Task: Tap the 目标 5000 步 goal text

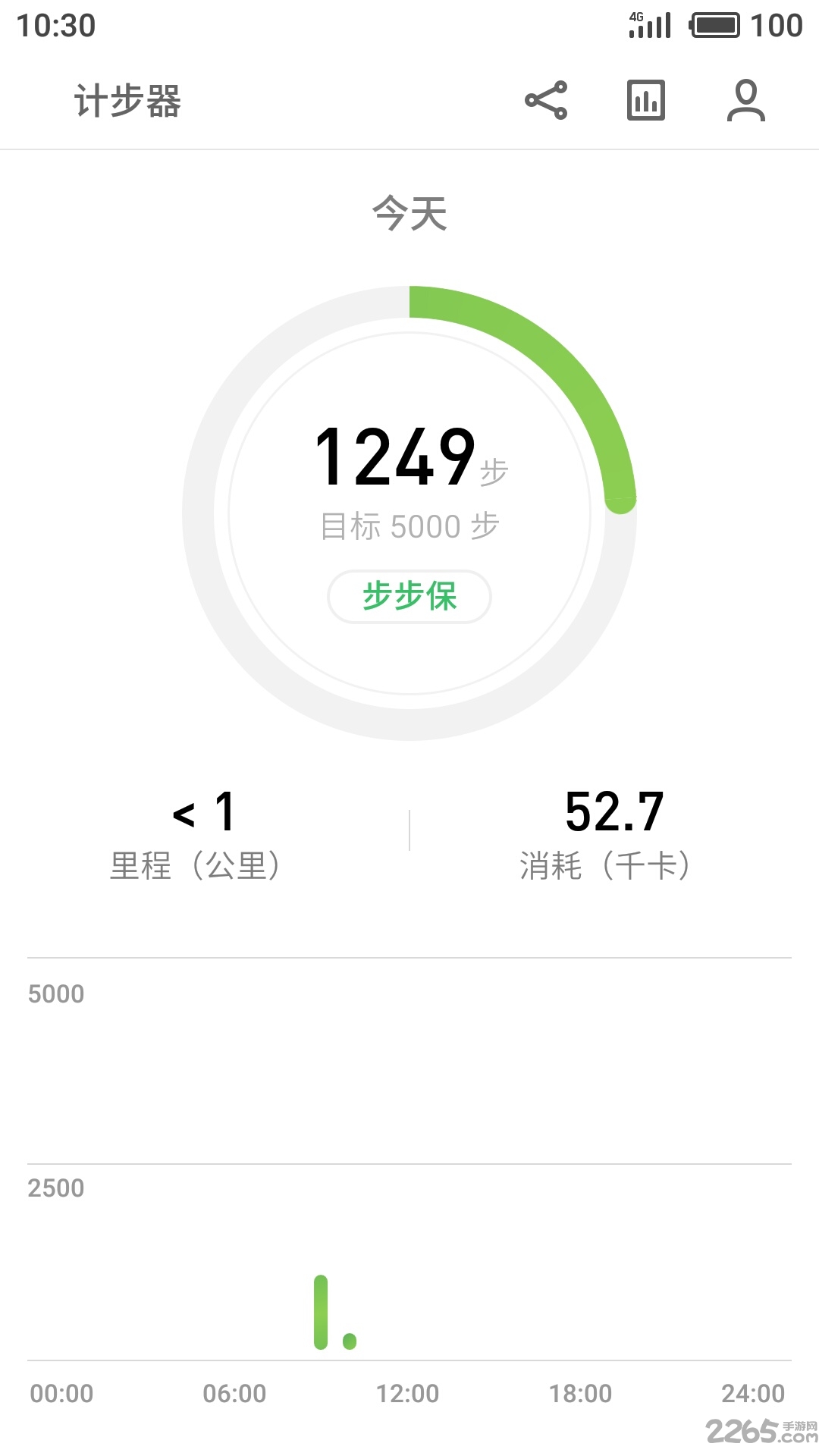Action: coord(409,523)
